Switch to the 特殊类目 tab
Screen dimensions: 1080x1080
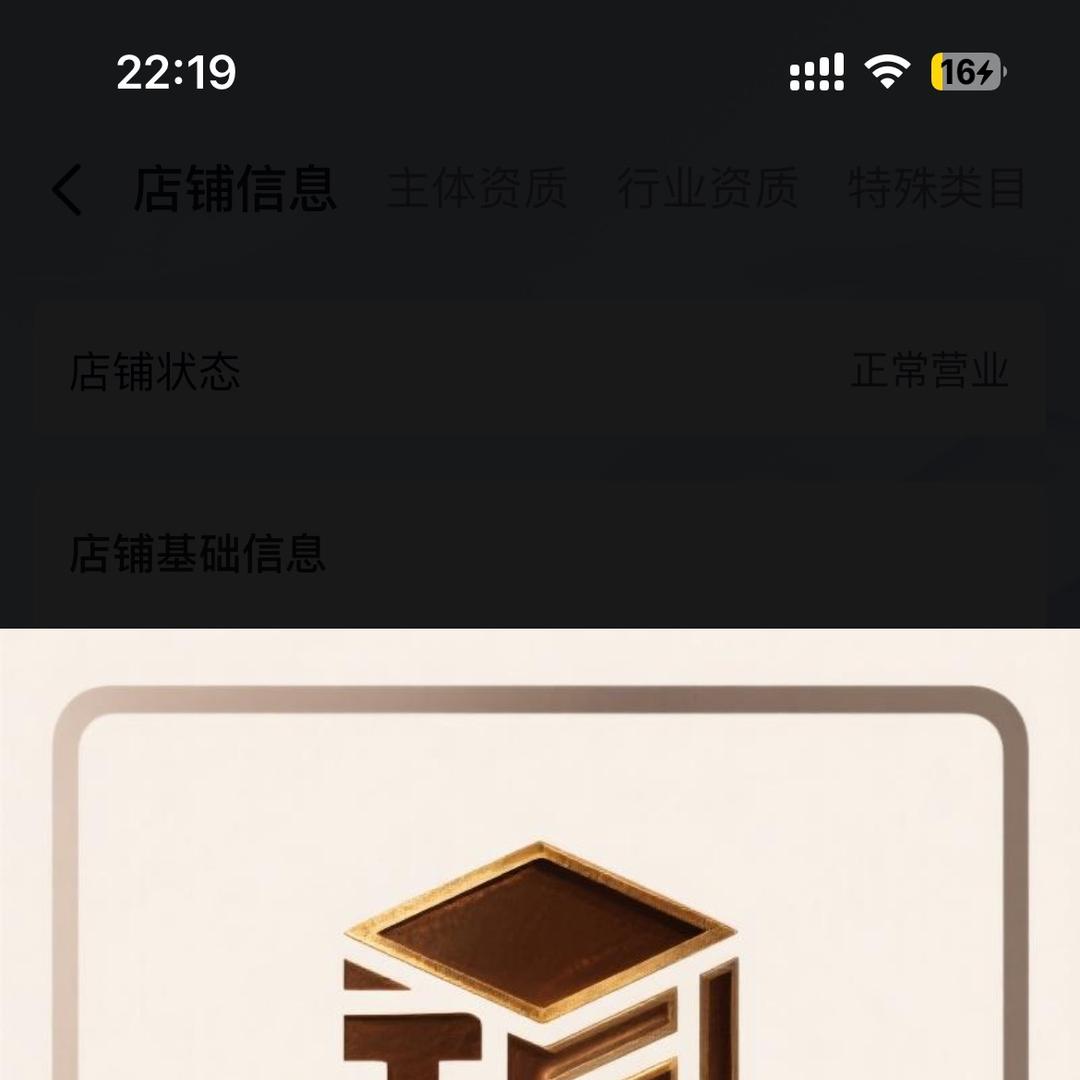tap(936, 189)
